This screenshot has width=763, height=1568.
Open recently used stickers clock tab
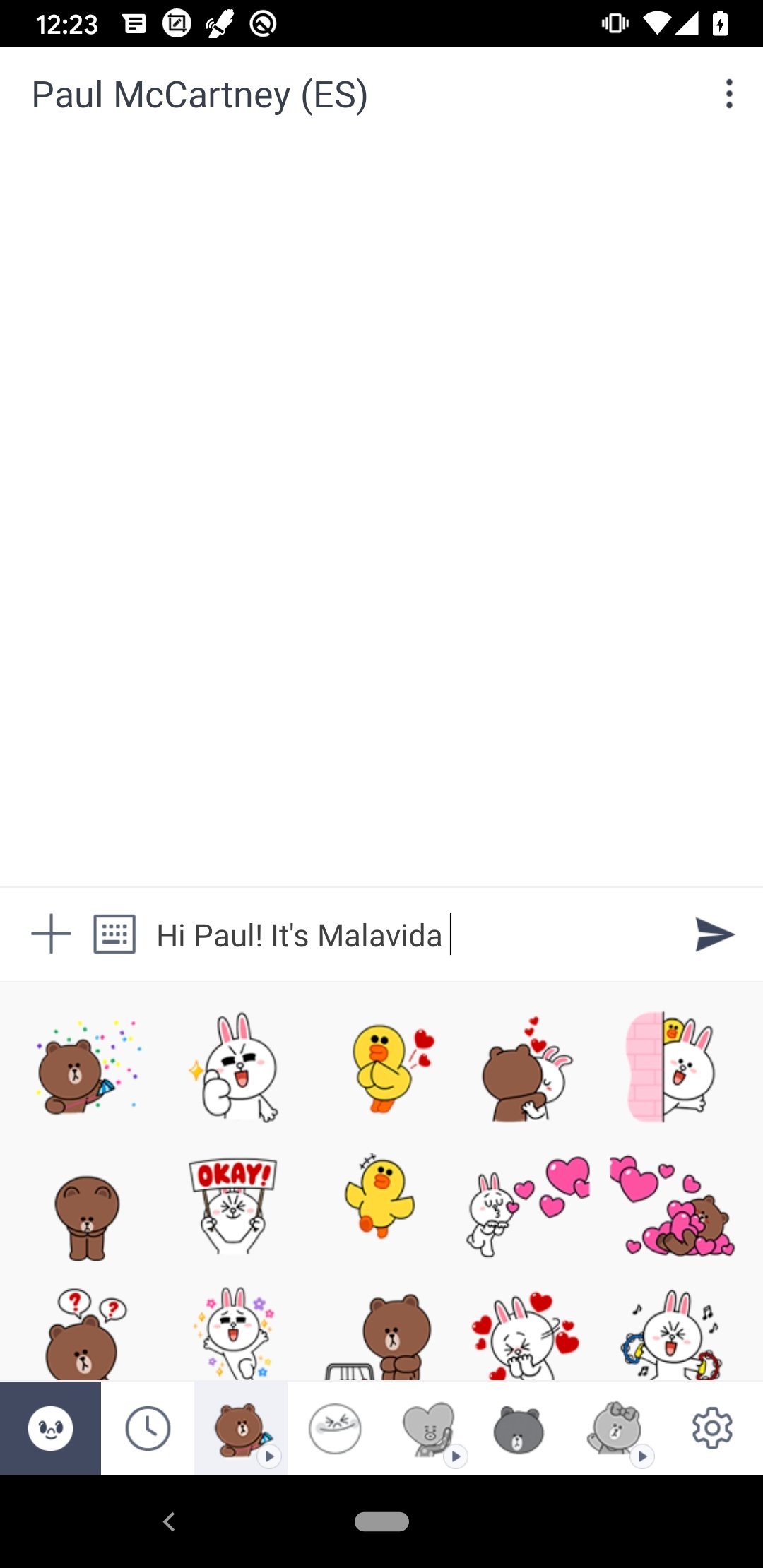pyautogui.click(x=148, y=1428)
